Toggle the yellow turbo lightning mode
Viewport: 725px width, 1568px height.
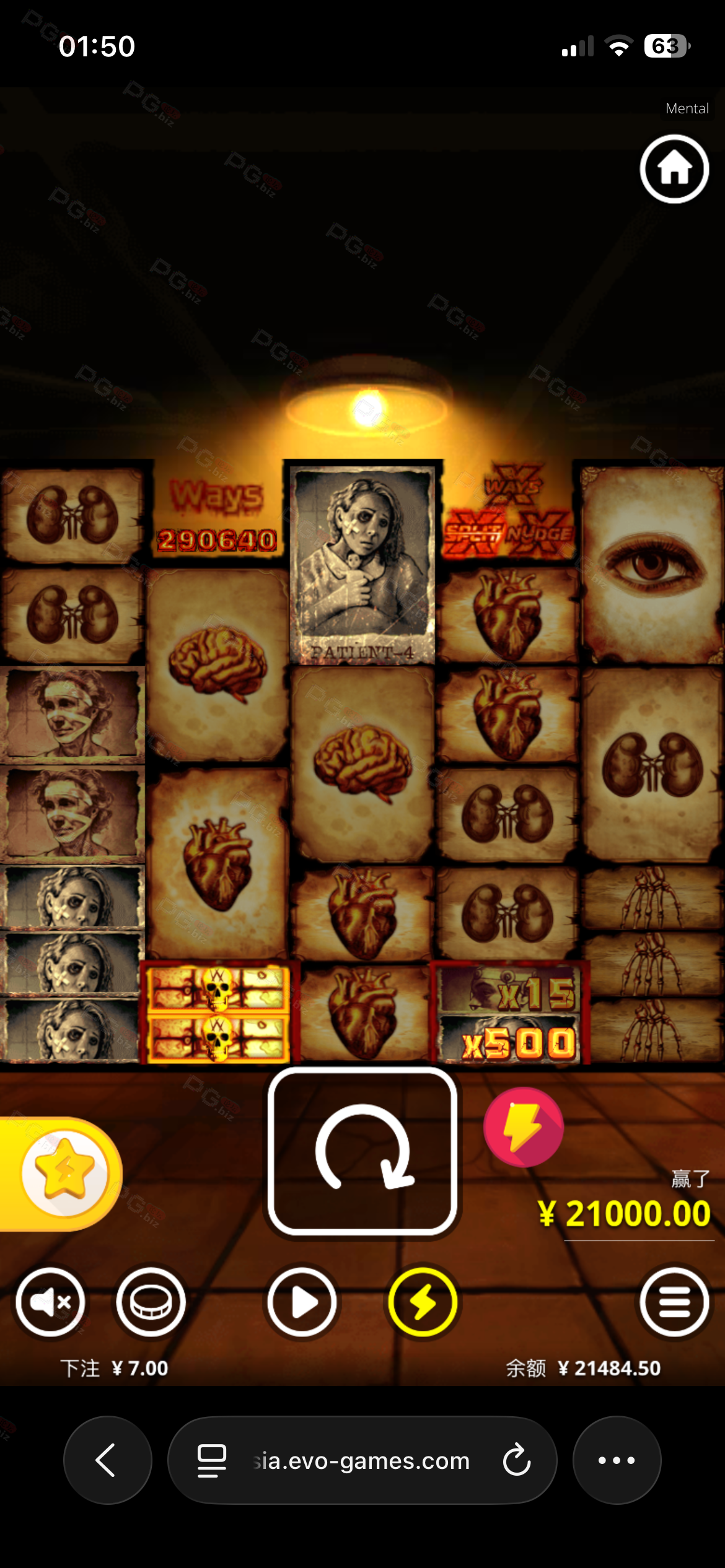tap(423, 1302)
